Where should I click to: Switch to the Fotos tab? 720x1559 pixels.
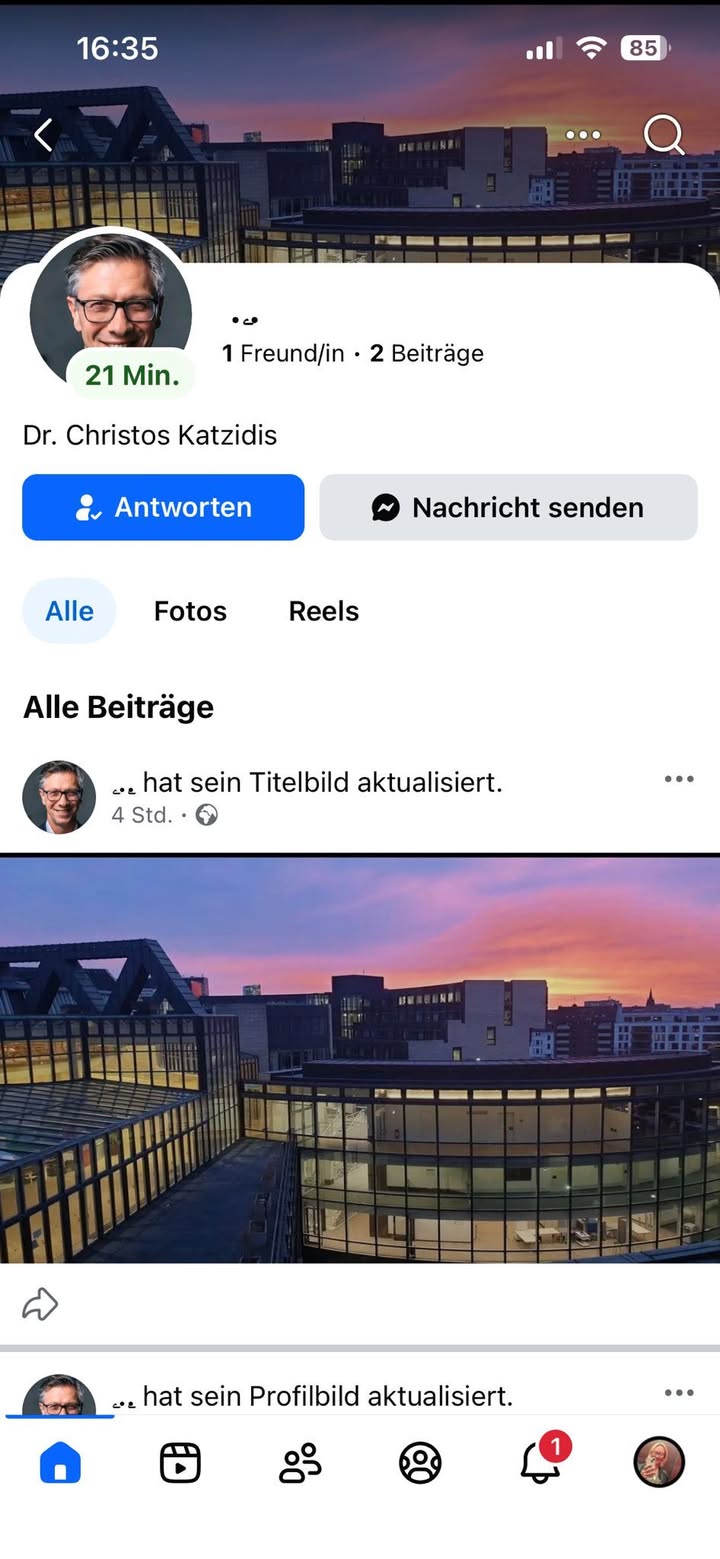(190, 611)
